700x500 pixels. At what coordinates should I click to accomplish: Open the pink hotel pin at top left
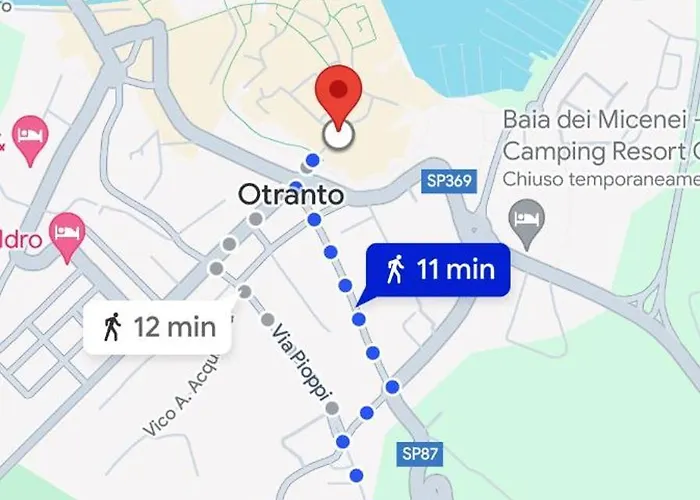[x=29, y=139]
